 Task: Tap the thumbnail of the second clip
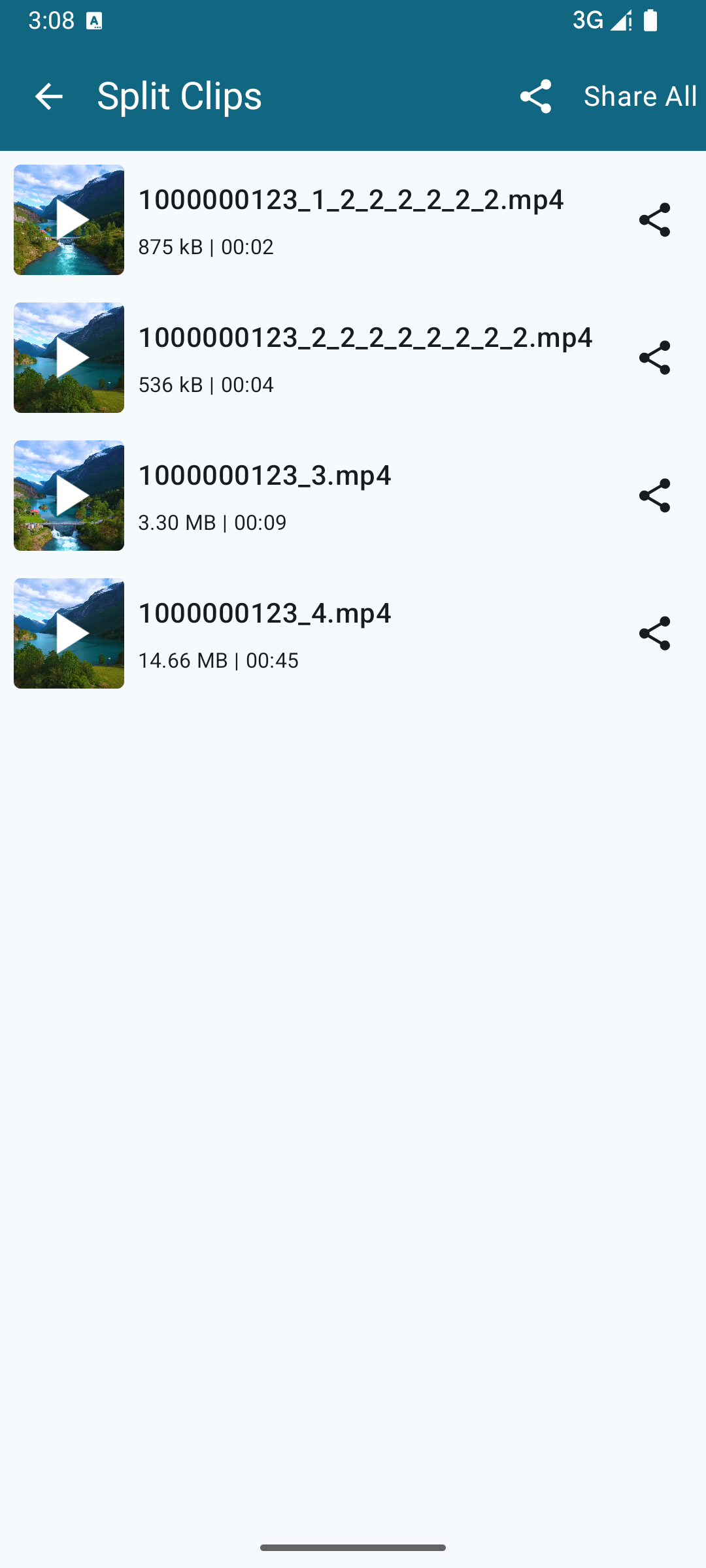click(68, 358)
